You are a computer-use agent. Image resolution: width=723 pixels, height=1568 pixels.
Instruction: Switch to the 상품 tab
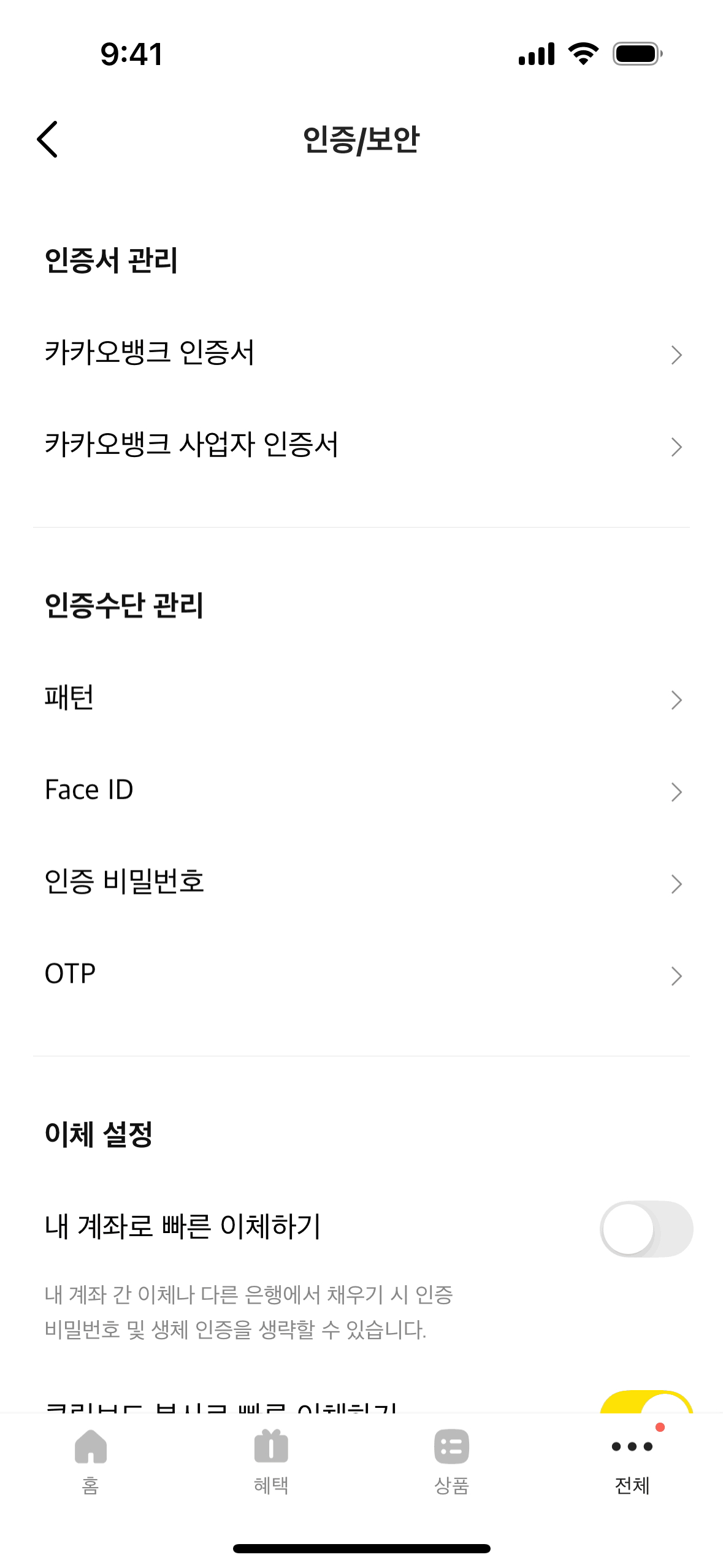pyautogui.click(x=451, y=1461)
